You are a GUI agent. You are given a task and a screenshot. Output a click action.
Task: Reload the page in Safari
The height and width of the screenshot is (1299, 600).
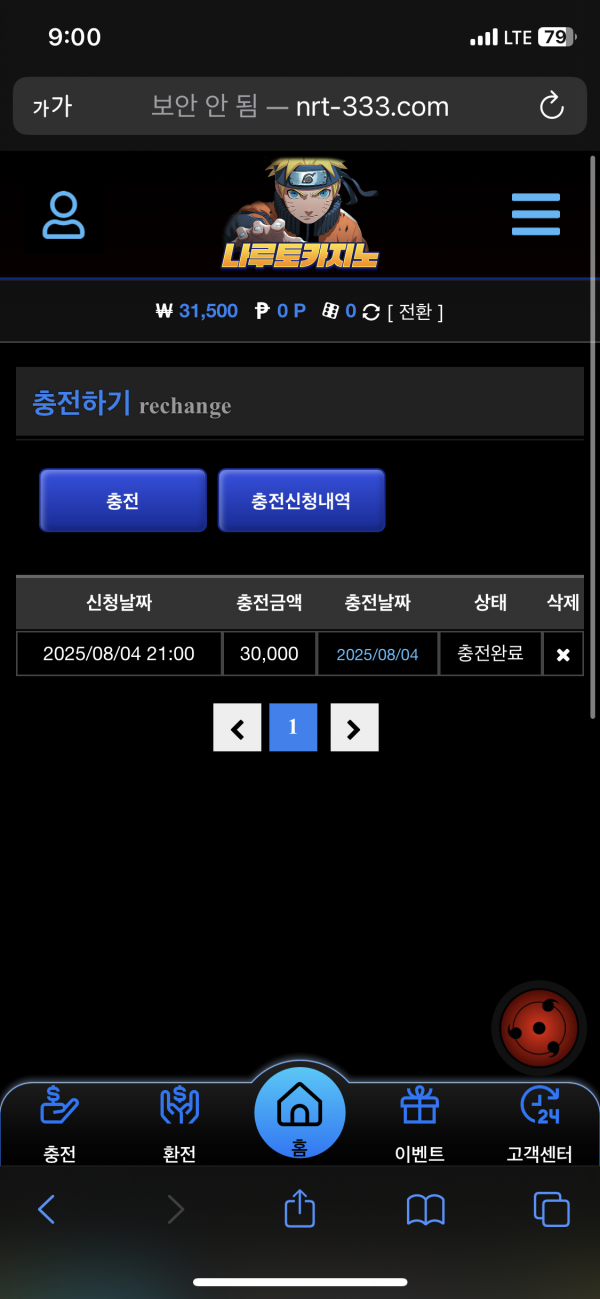[551, 106]
